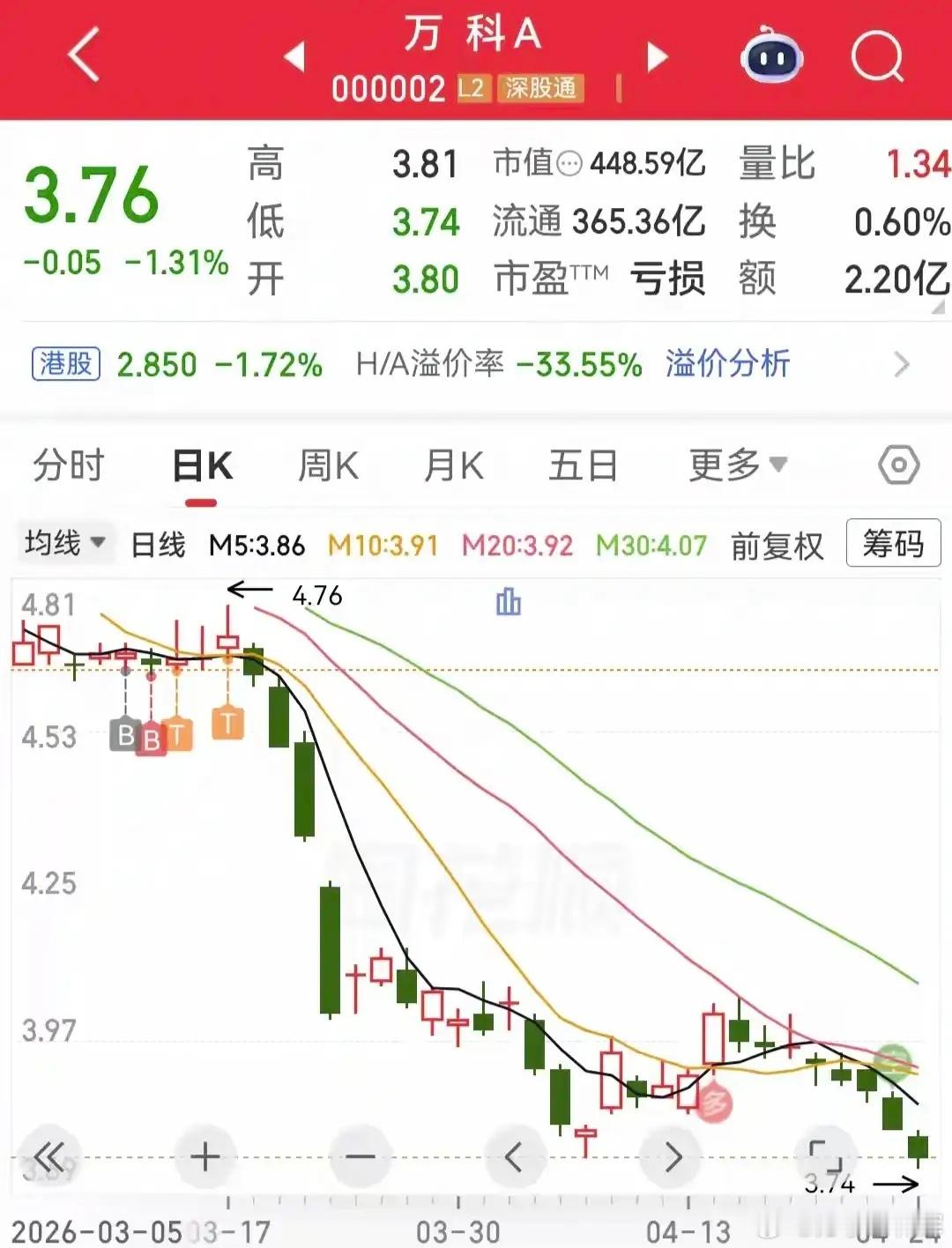The width and height of the screenshot is (952, 1248).
Task: Switch to the 分时 intraday tab
Action: tap(71, 464)
